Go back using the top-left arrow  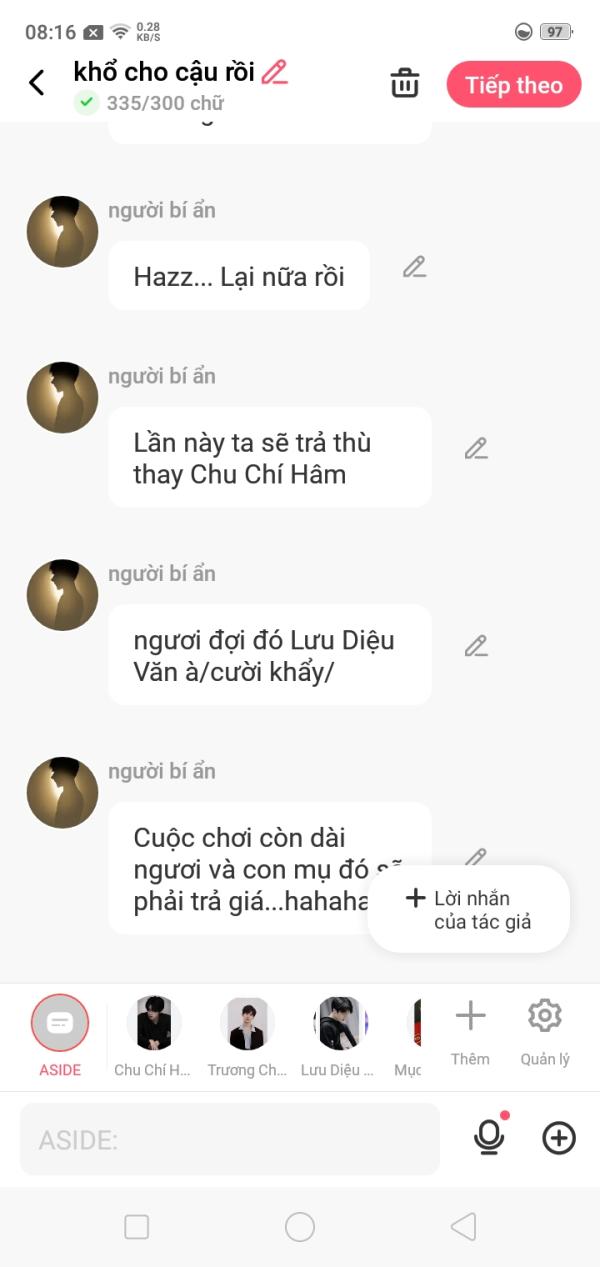pyautogui.click(x=37, y=83)
